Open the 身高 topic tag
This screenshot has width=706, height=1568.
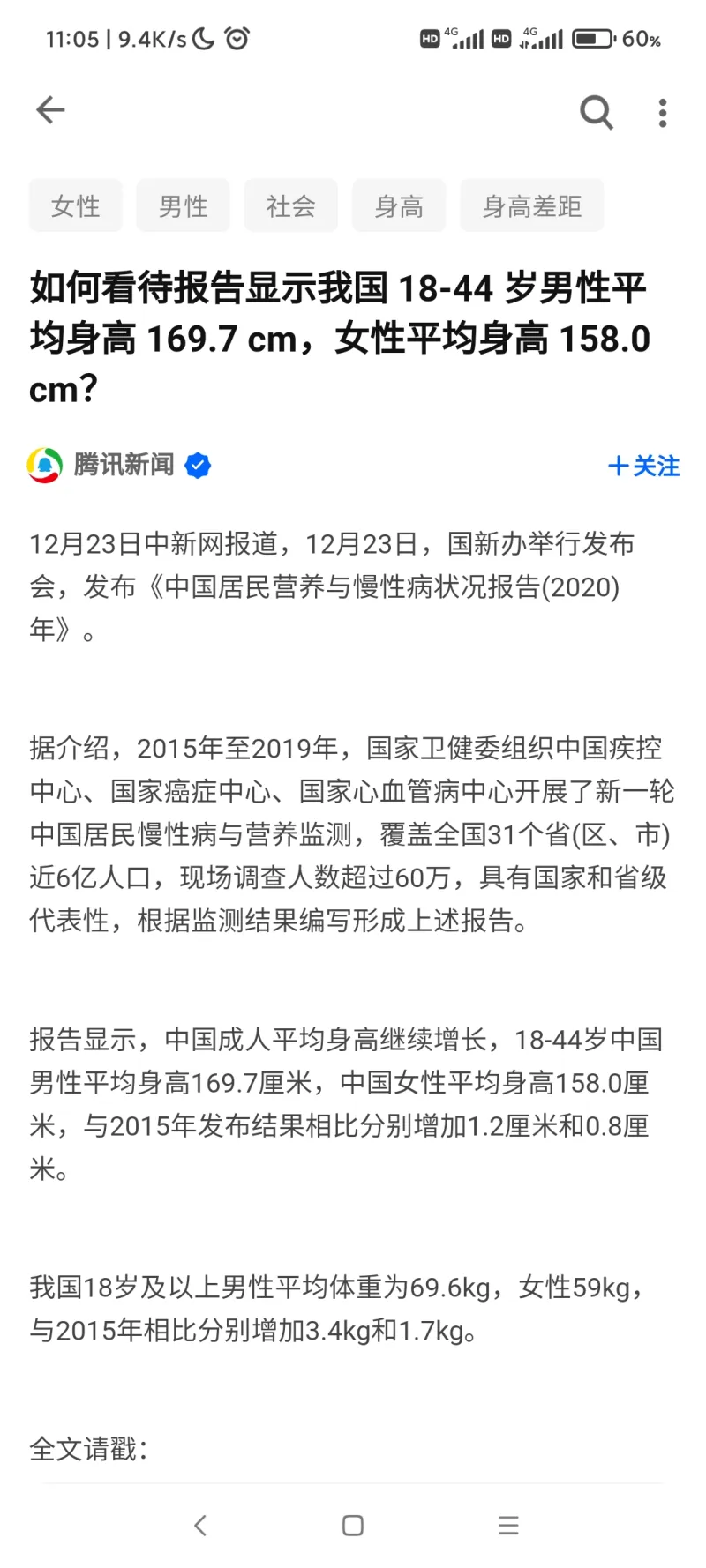click(399, 205)
